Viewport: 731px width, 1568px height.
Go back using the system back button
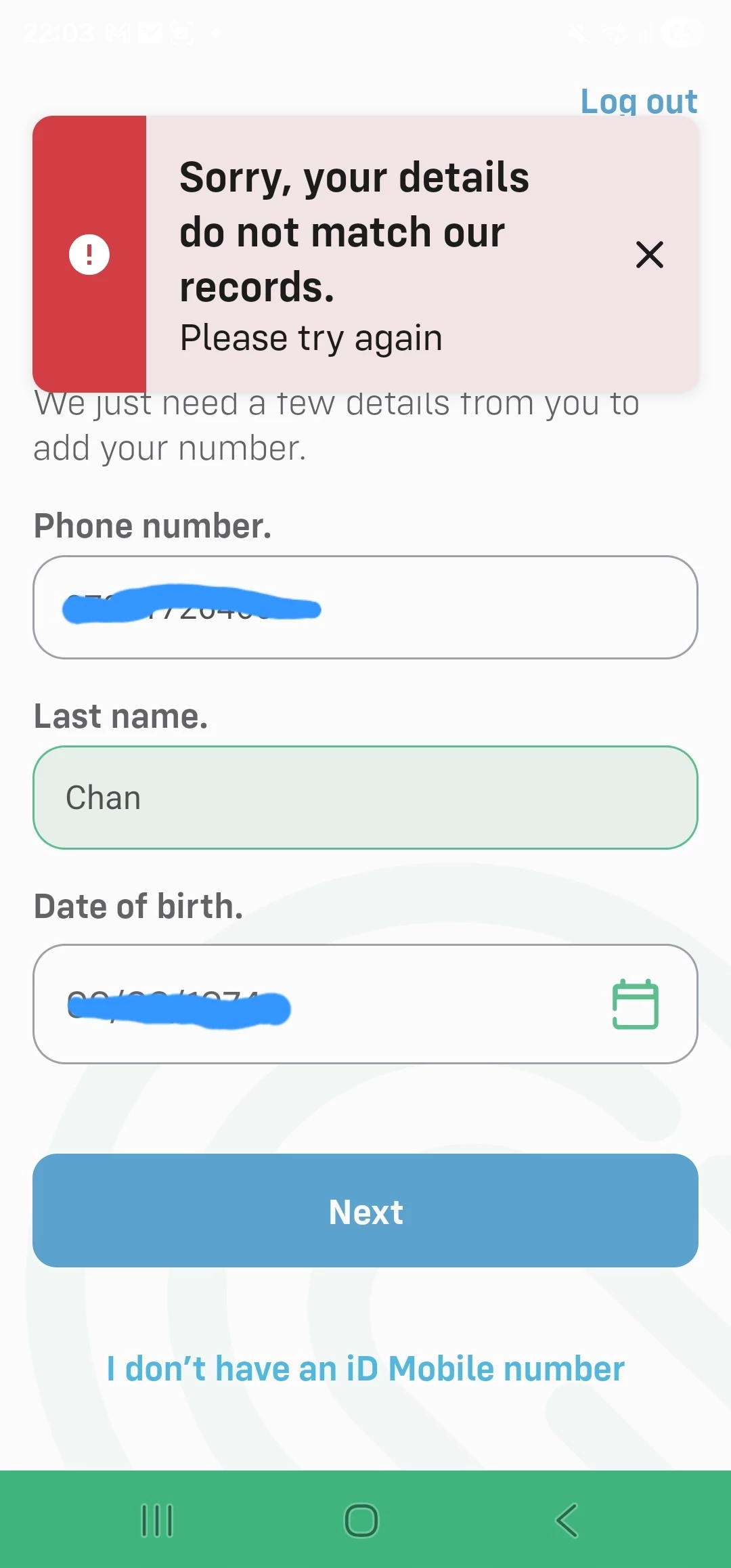pyautogui.click(x=567, y=1521)
